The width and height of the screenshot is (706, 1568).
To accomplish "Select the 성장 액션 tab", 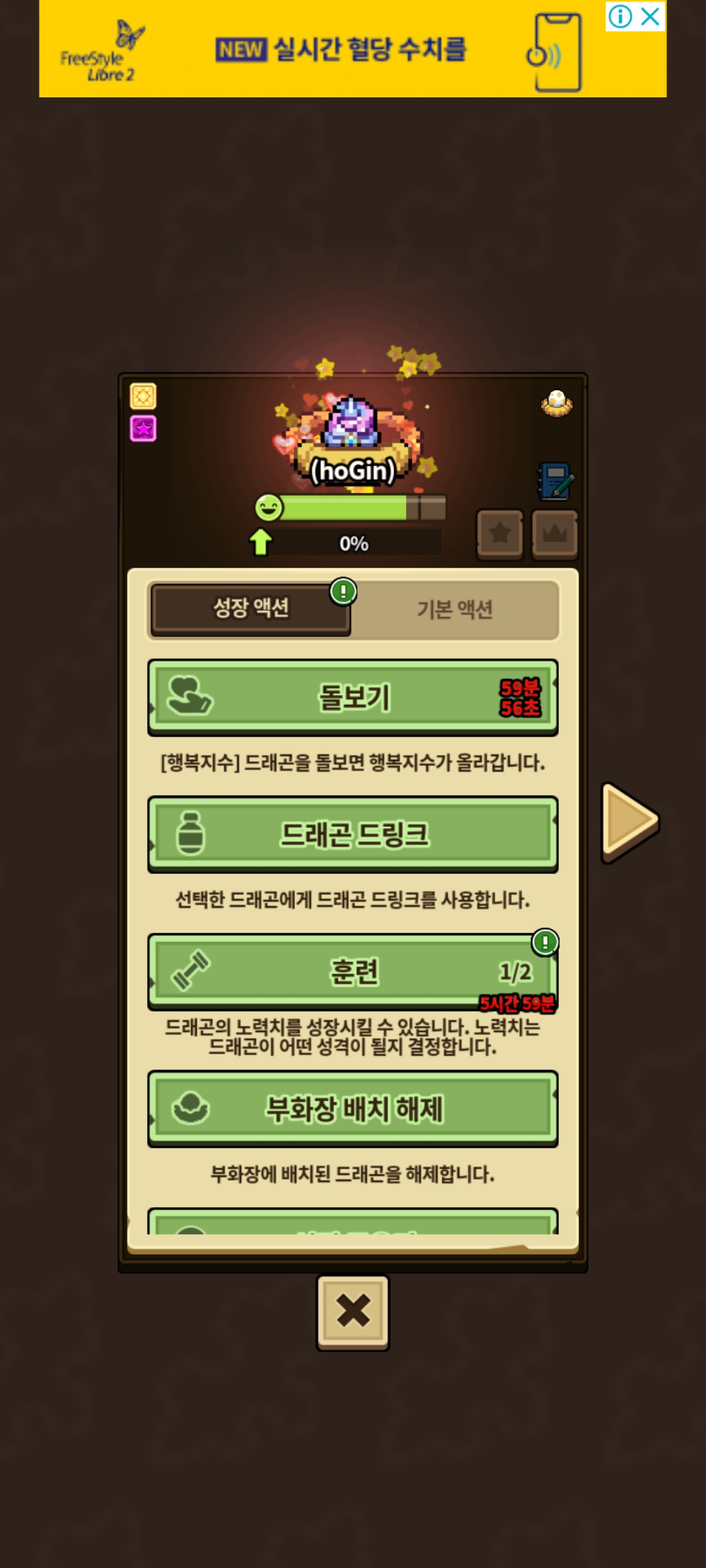I will [x=251, y=608].
